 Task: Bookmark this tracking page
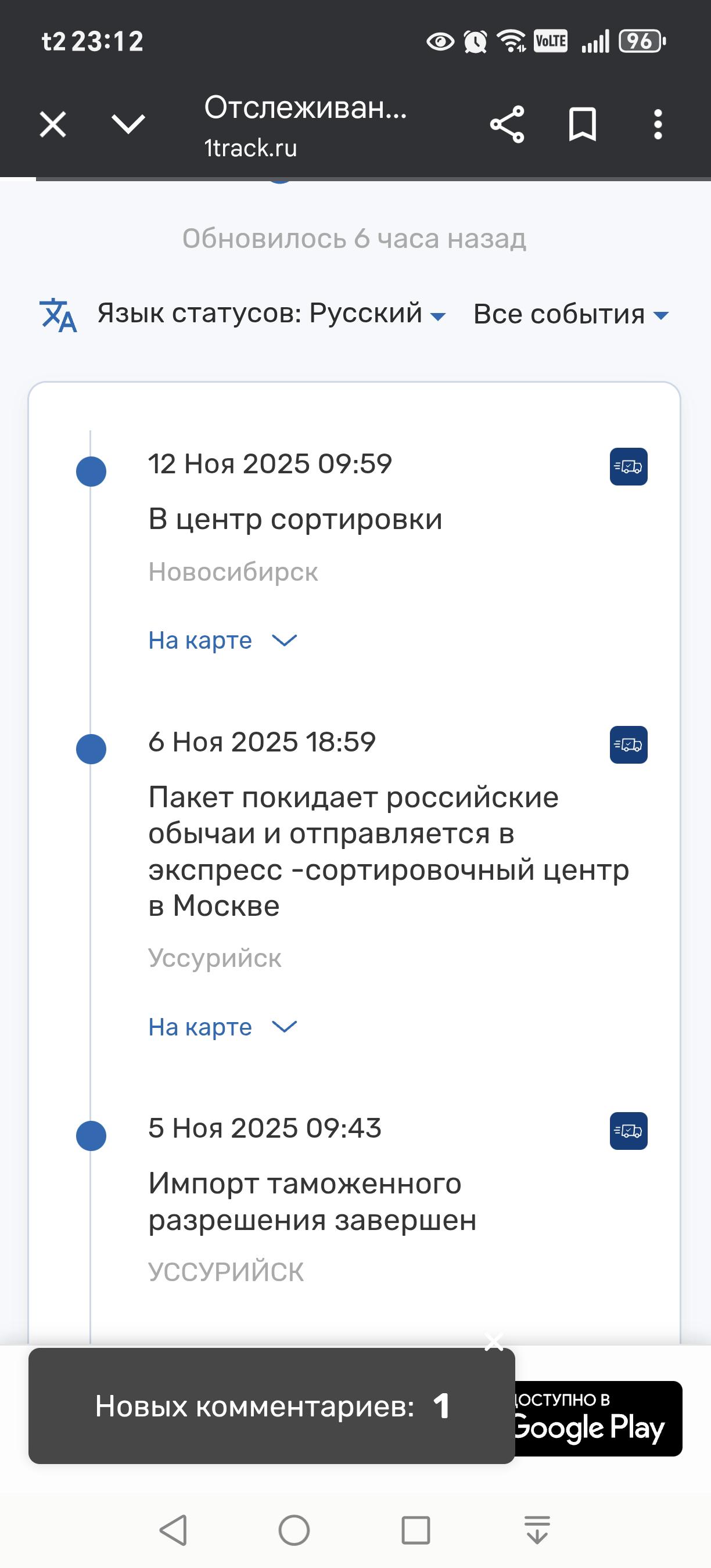582,125
